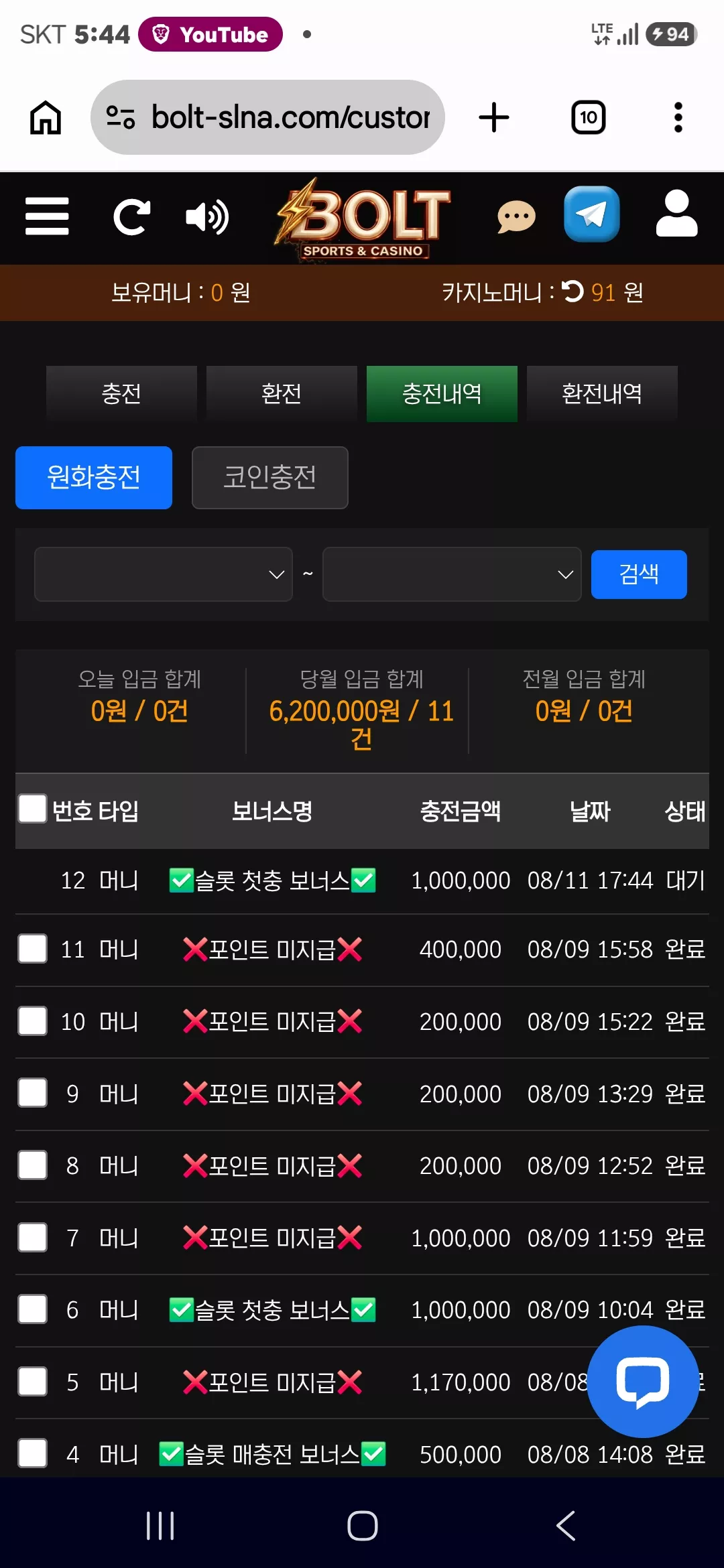The height and width of the screenshot is (1568, 724).
Task: Open the browser's three-dot overflow menu
Action: [x=678, y=117]
